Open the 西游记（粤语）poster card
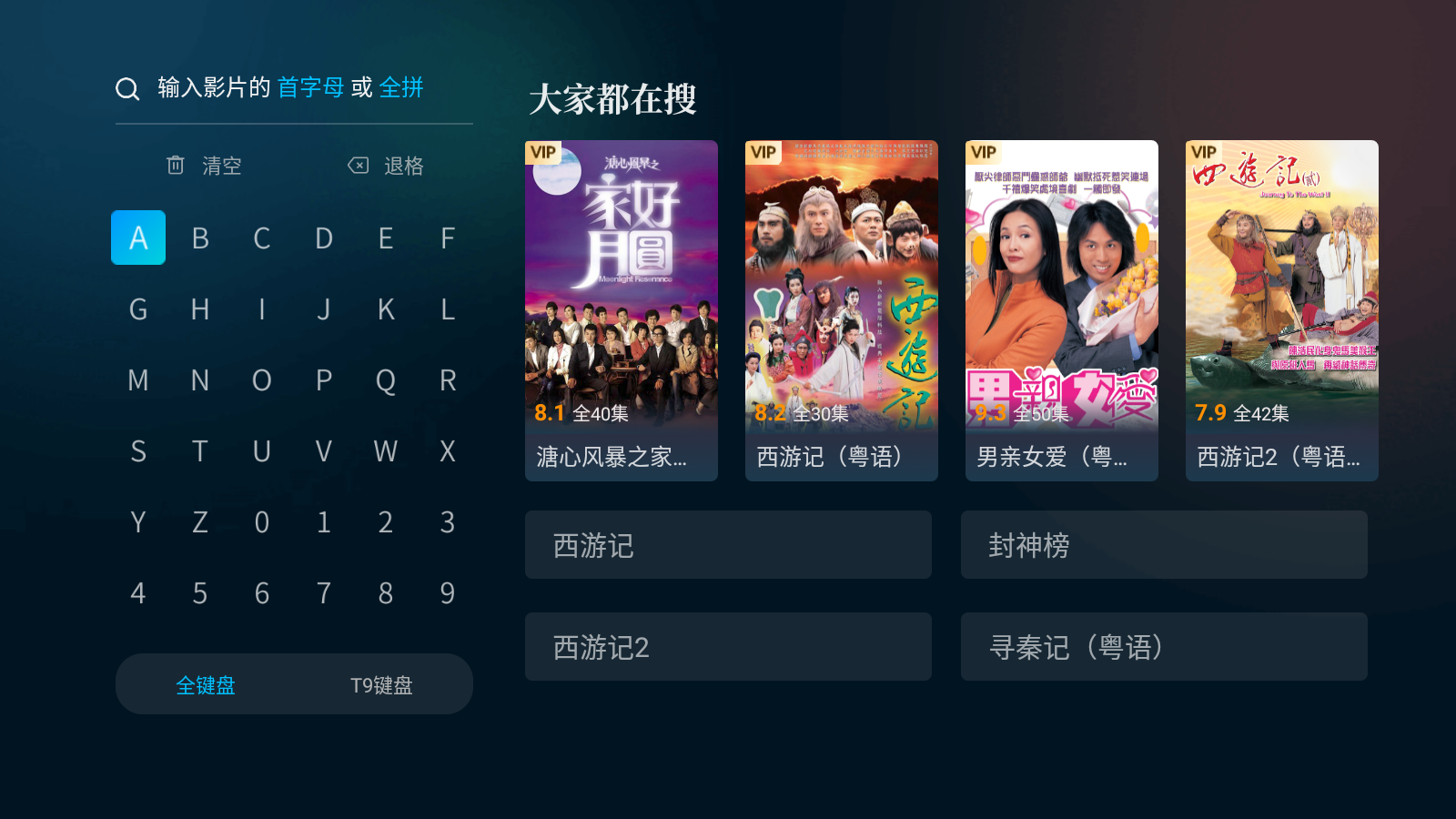The width and height of the screenshot is (1456, 819). point(842,309)
